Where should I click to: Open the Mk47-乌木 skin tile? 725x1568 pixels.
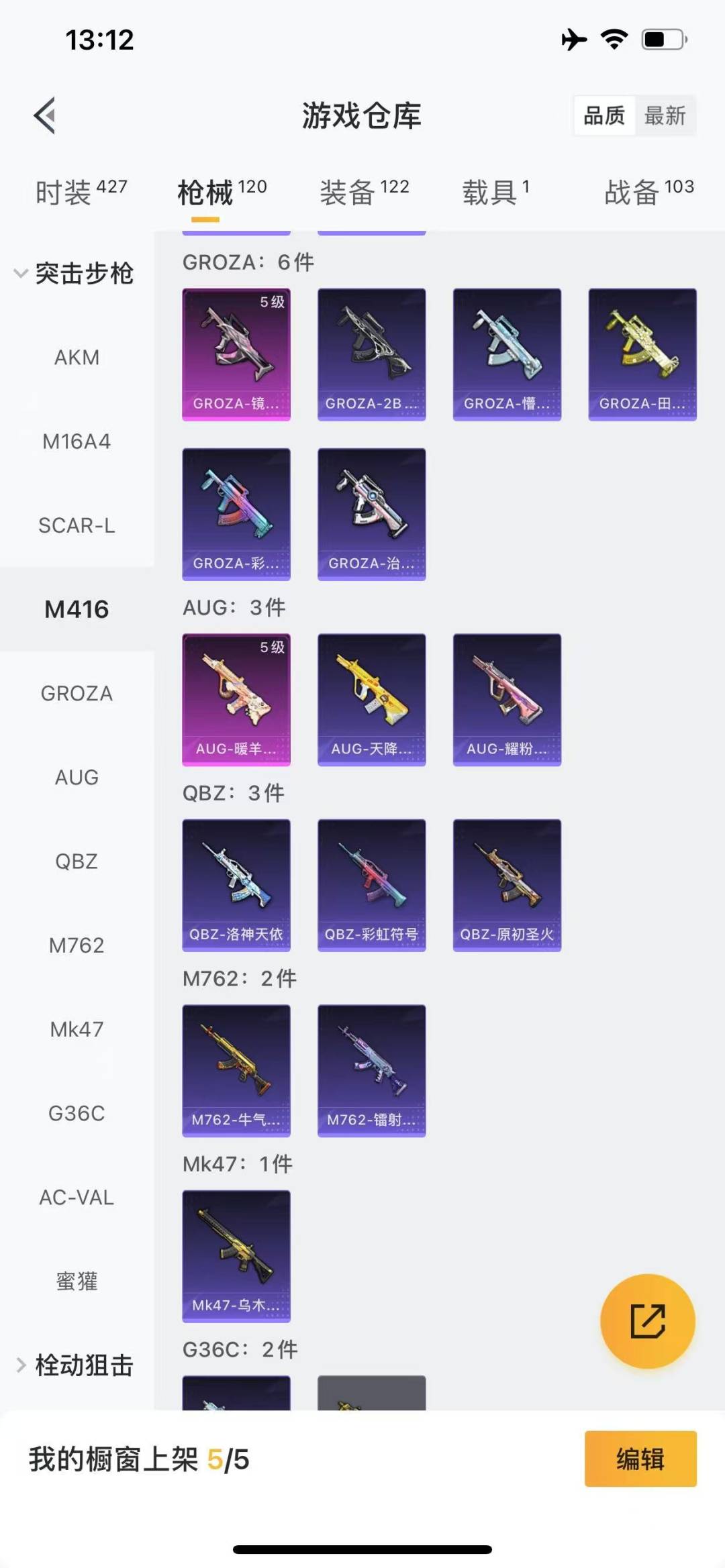click(x=236, y=1255)
